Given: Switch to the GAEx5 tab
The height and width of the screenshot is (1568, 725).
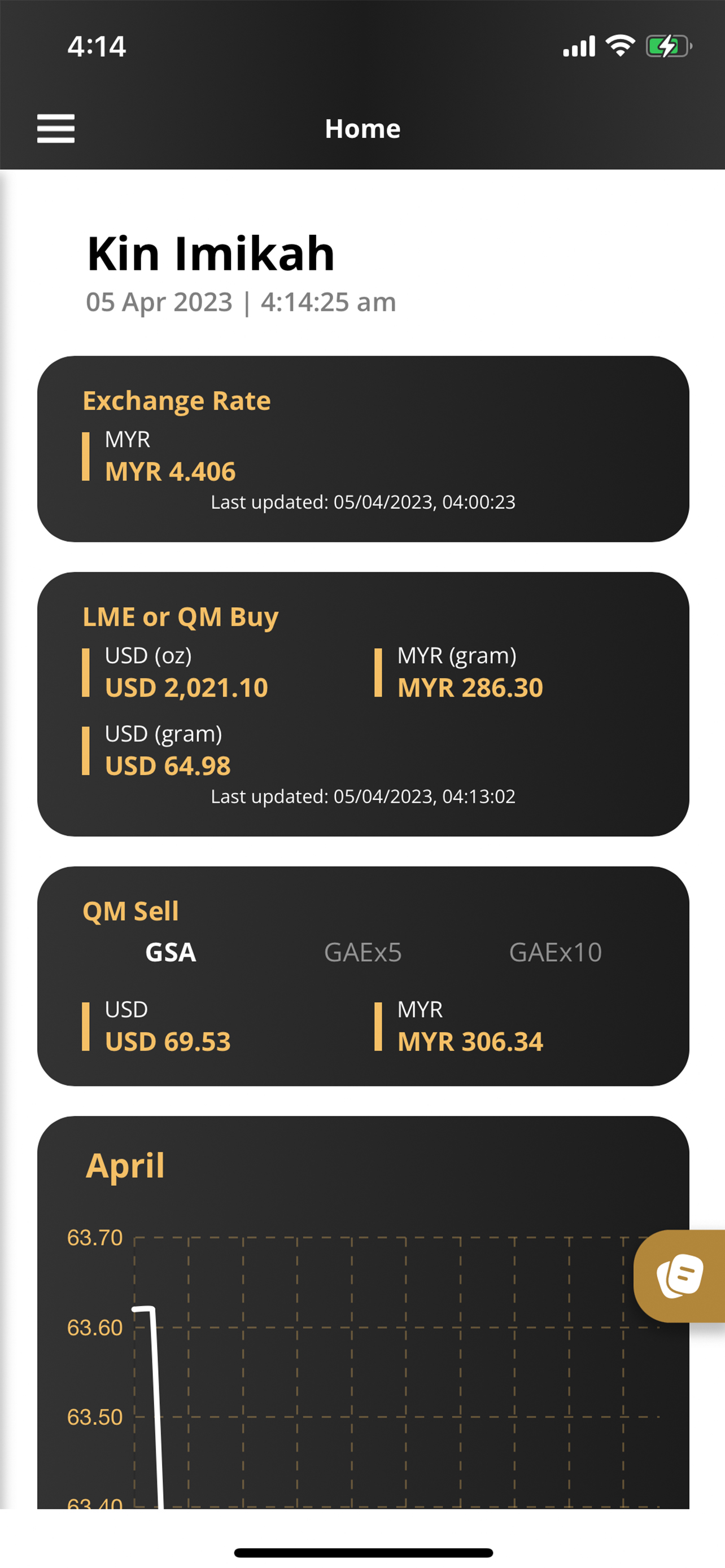Looking at the screenshot, I should (x=363, y=952).
